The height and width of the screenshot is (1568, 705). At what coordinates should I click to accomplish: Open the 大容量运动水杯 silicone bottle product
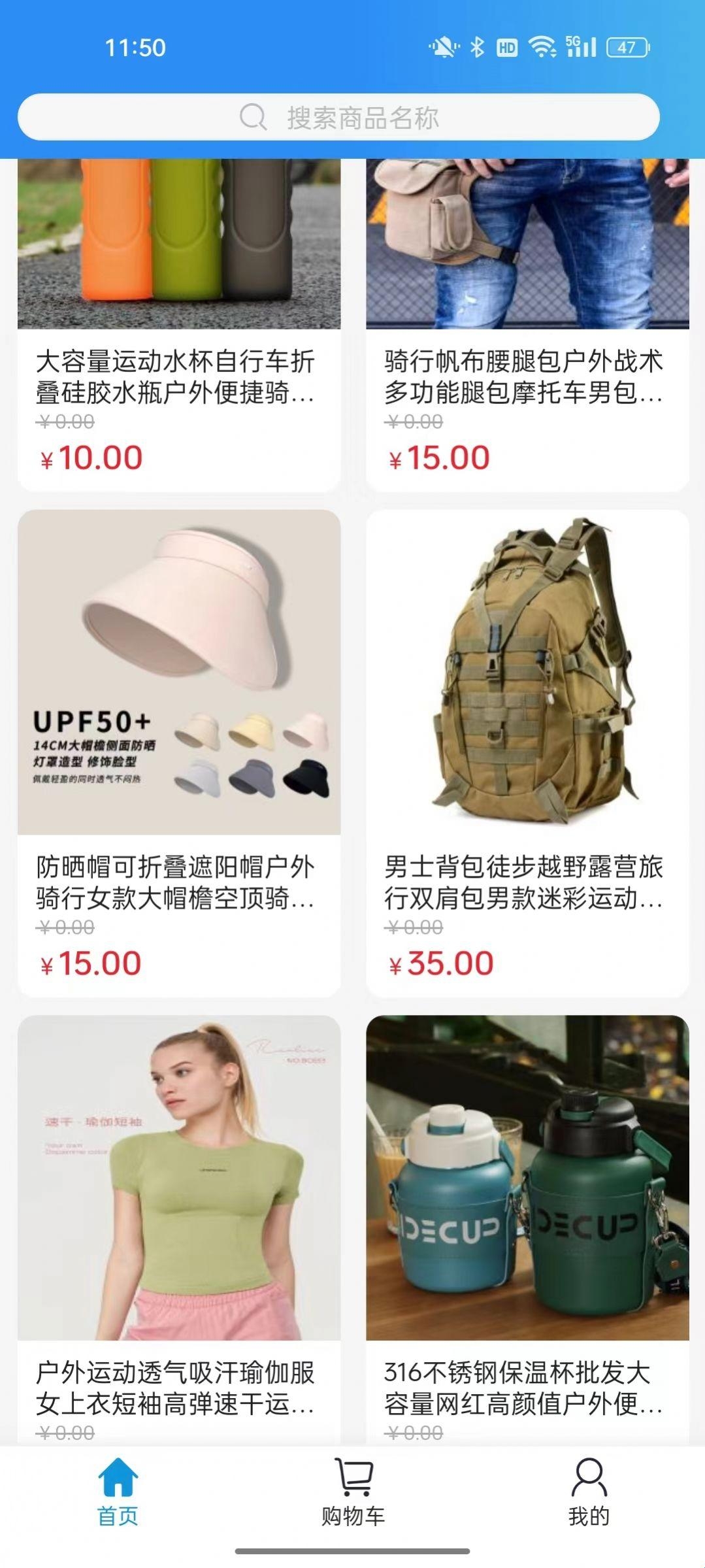178,327
